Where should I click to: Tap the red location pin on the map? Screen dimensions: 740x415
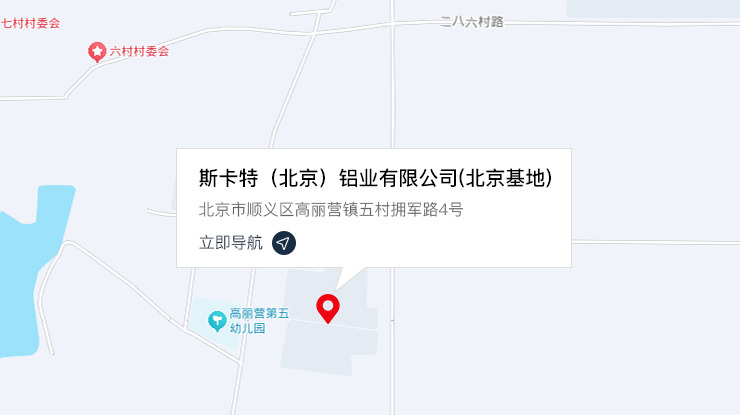(328, 307)
